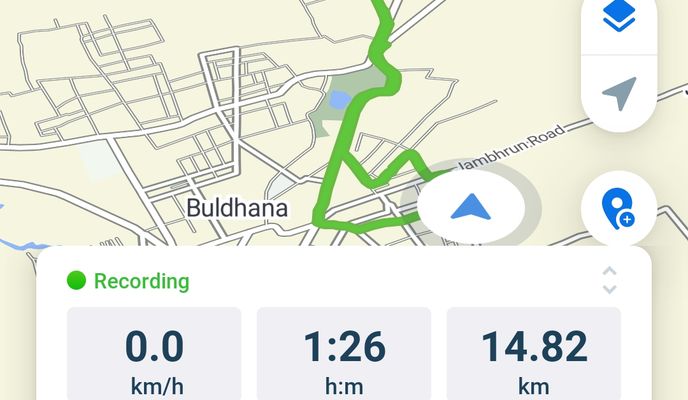Center the map on my location
This screenshot has width=688, height=400.
click(x=619, y=94)
